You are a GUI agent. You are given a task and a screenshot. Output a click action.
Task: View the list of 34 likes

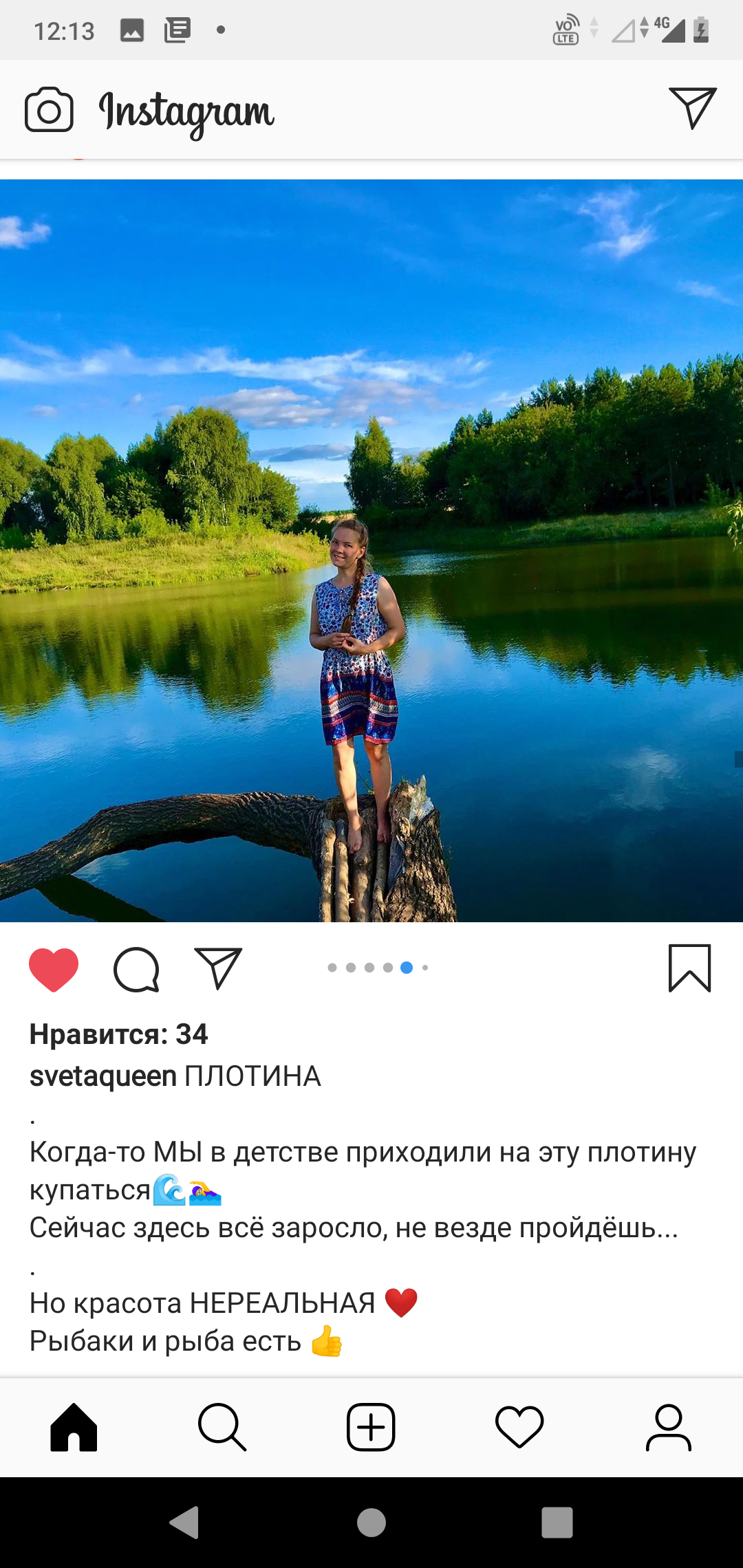pos(118,1034)
